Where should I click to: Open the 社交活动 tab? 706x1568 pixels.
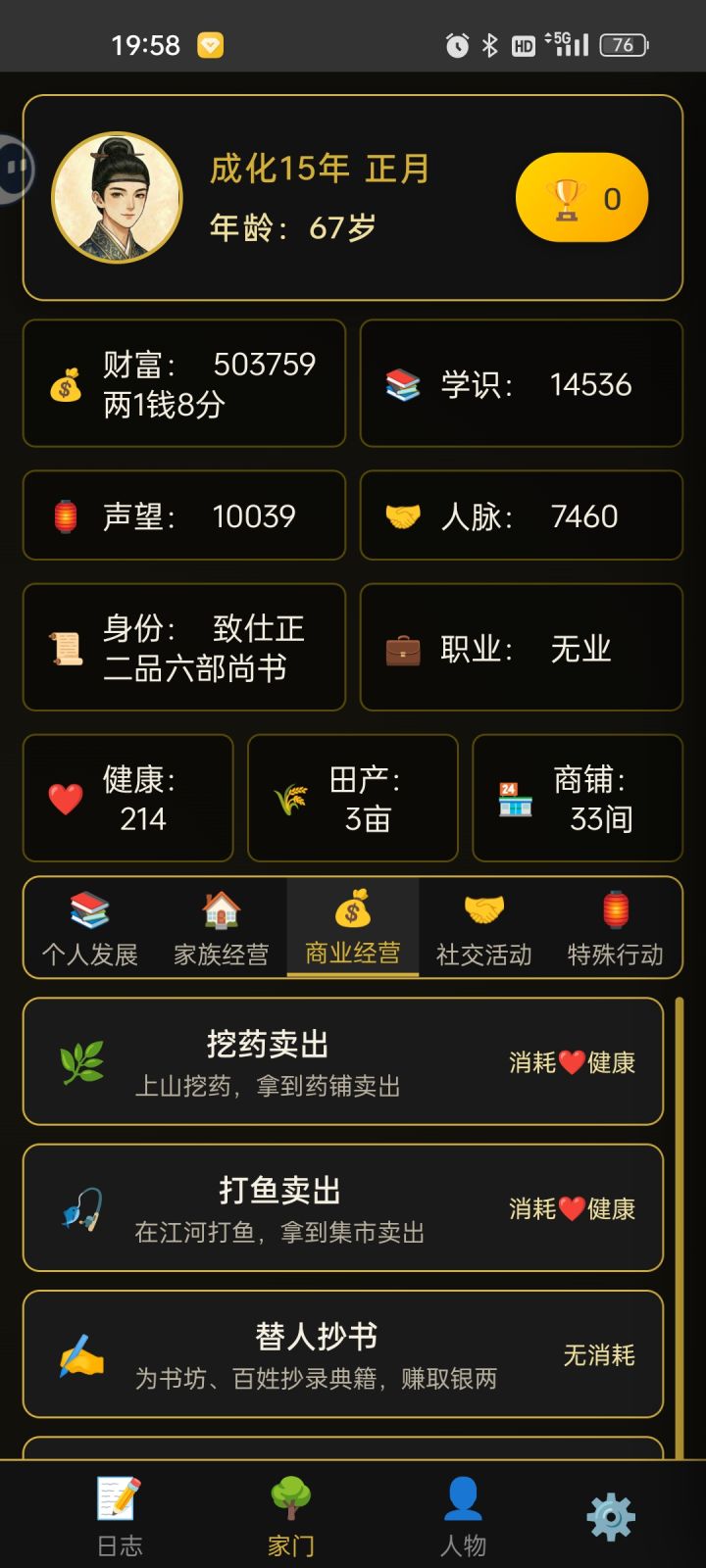(x=483, y=927)
